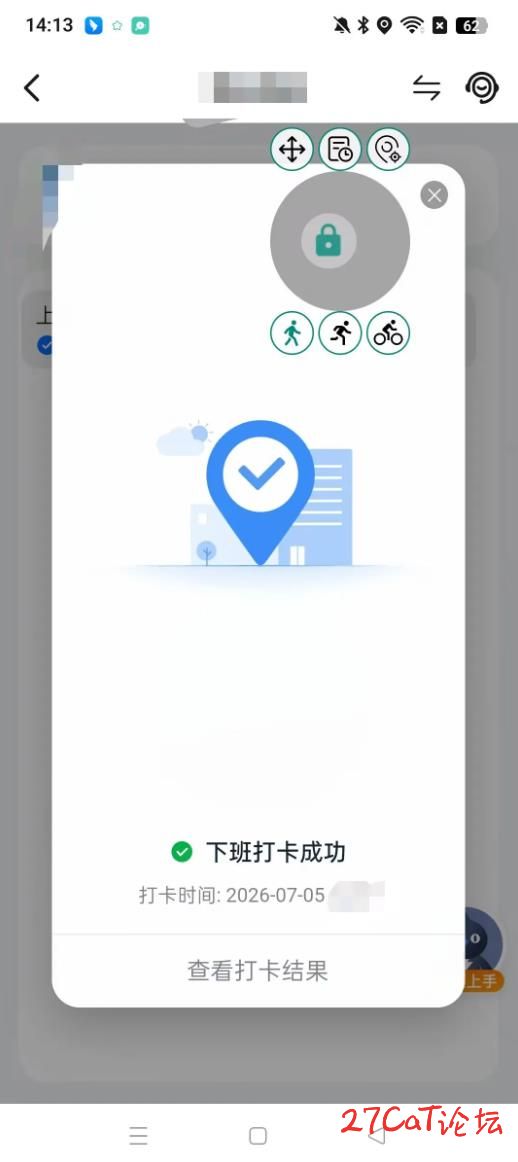
Task: Go to home screen via navigation bar
Action: [x=258, y=1135]
